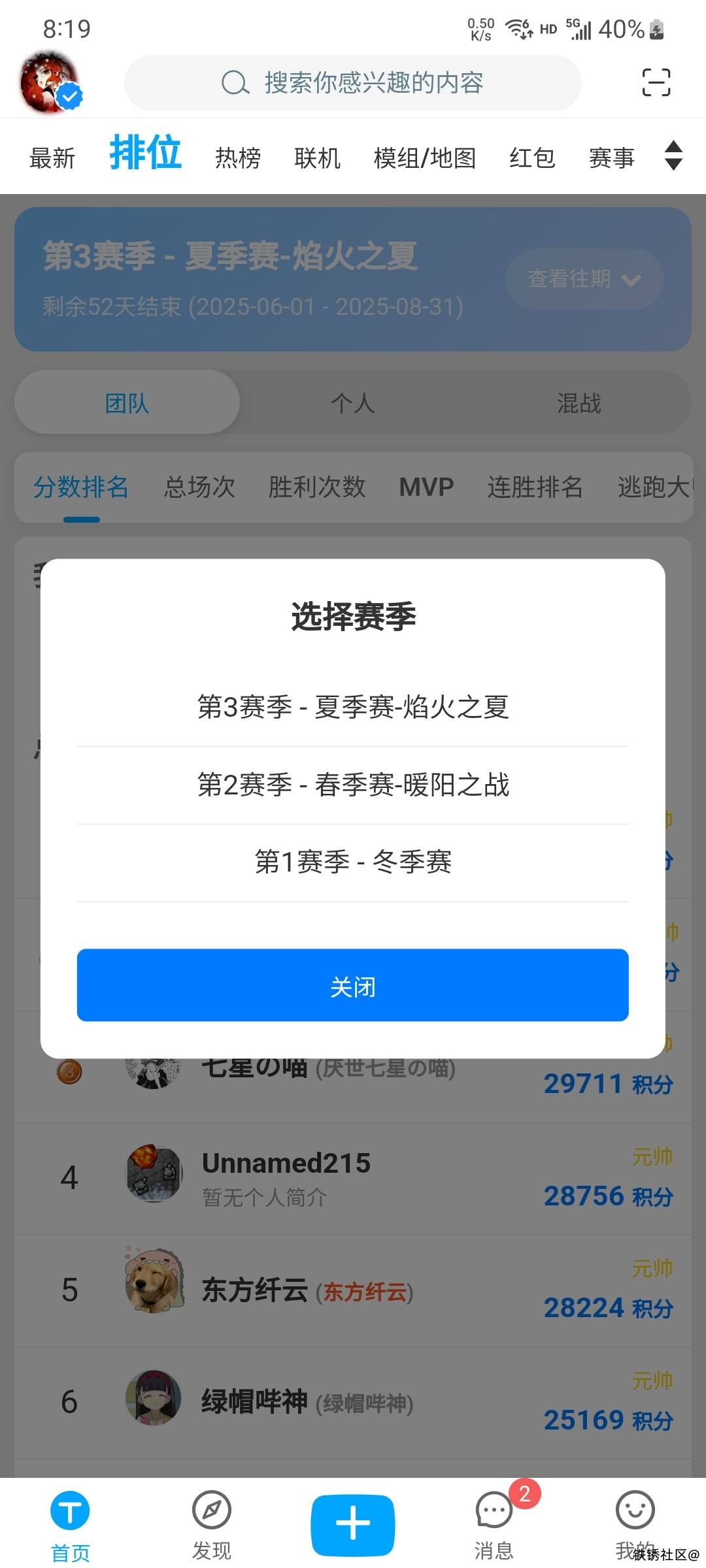Open the scan icon in top bar
Image resolution: width=706 pixels, height=1568 pixels.
656,82
